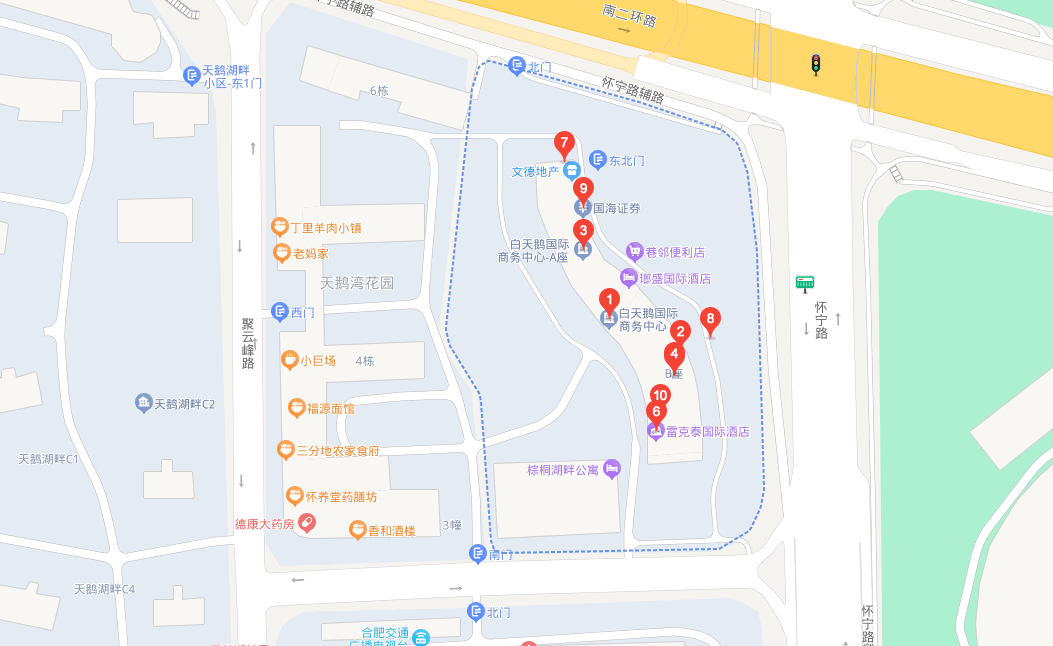Open the 巷邻便利店 shop point

pyautogui.click(x=634, y=251)
